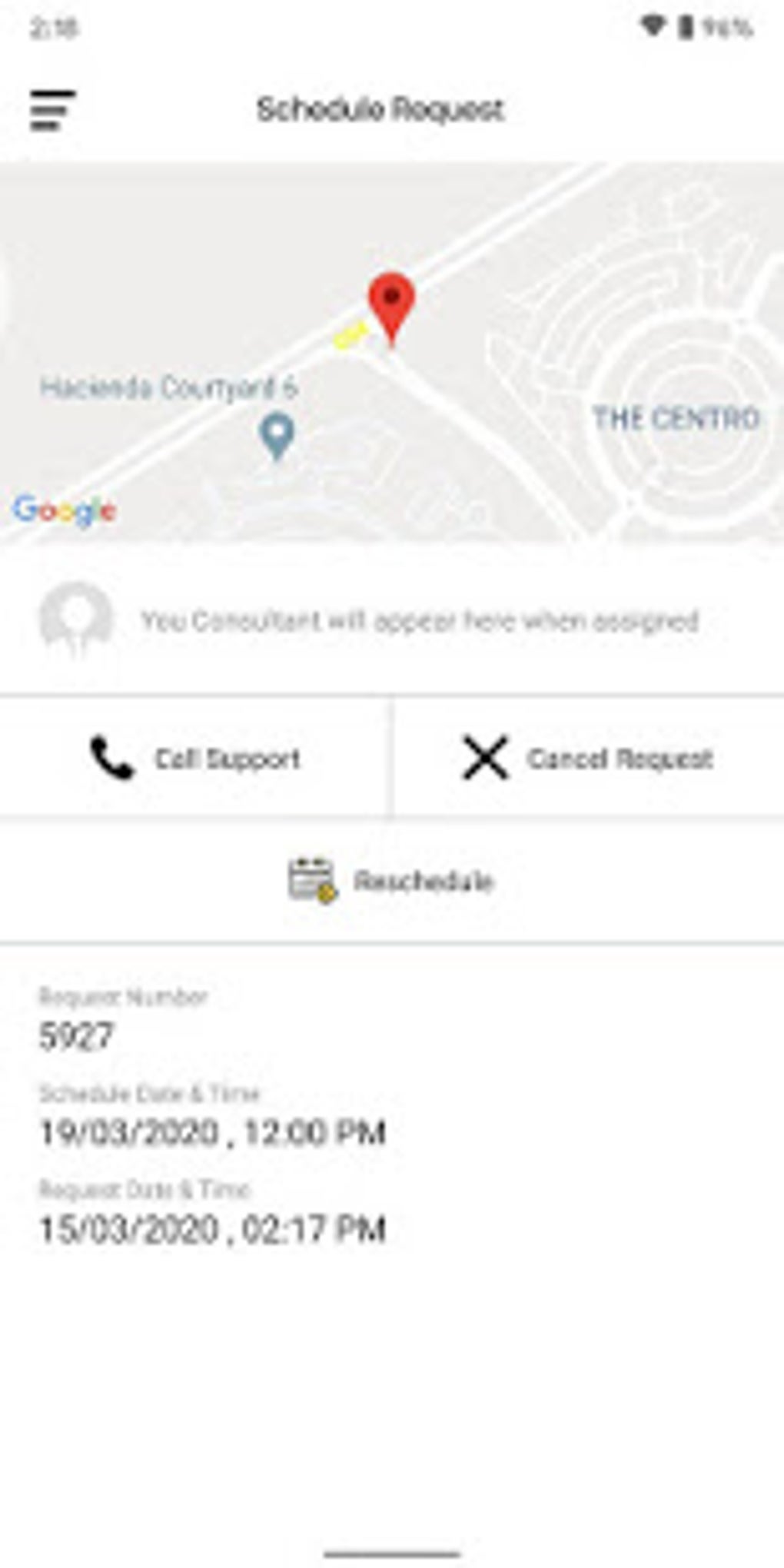Reschedule the appointment
Image resolution: width=784 pixels, height=1568 pixels.
[x=391, y=881]
